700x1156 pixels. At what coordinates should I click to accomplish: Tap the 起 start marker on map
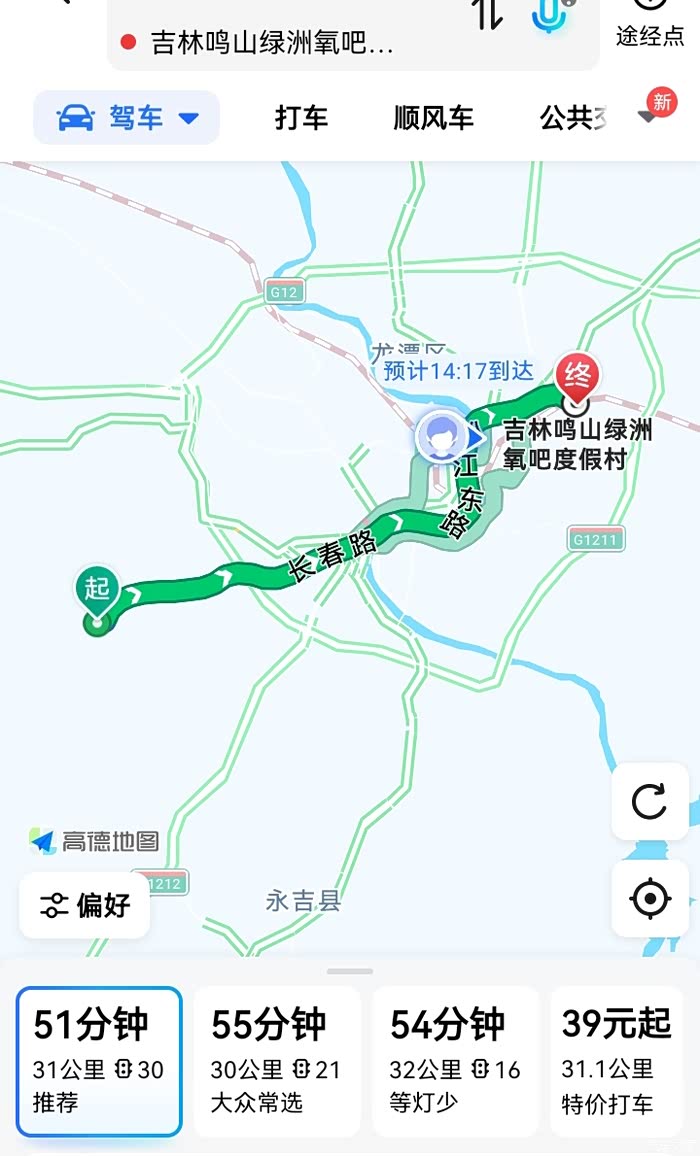pos(97,592)
